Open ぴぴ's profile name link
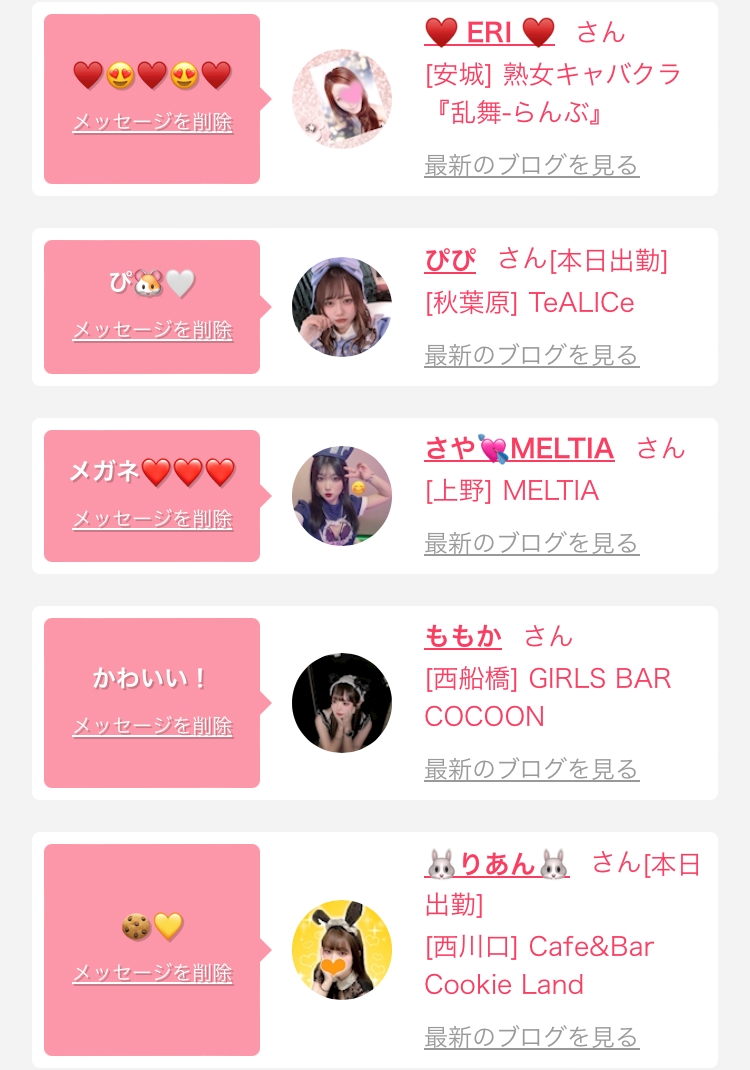This screenshot has height=1070, width=750. click(x=450, y=259)
